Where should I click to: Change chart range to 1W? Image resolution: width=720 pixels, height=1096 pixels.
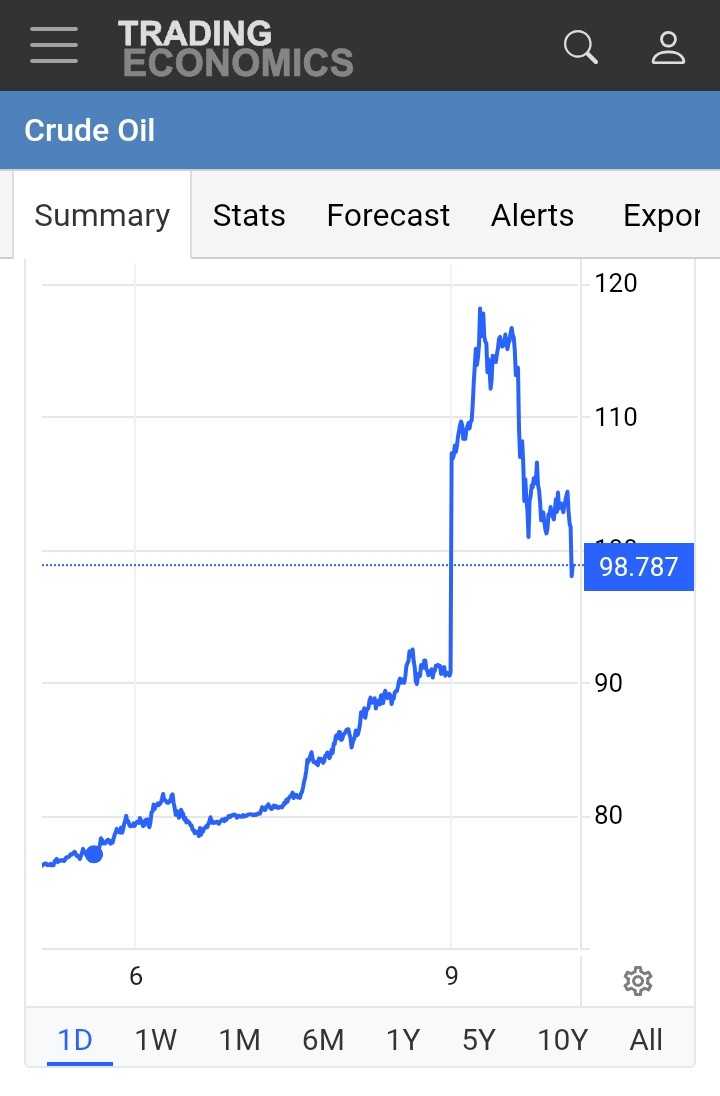click(156, 1040)
